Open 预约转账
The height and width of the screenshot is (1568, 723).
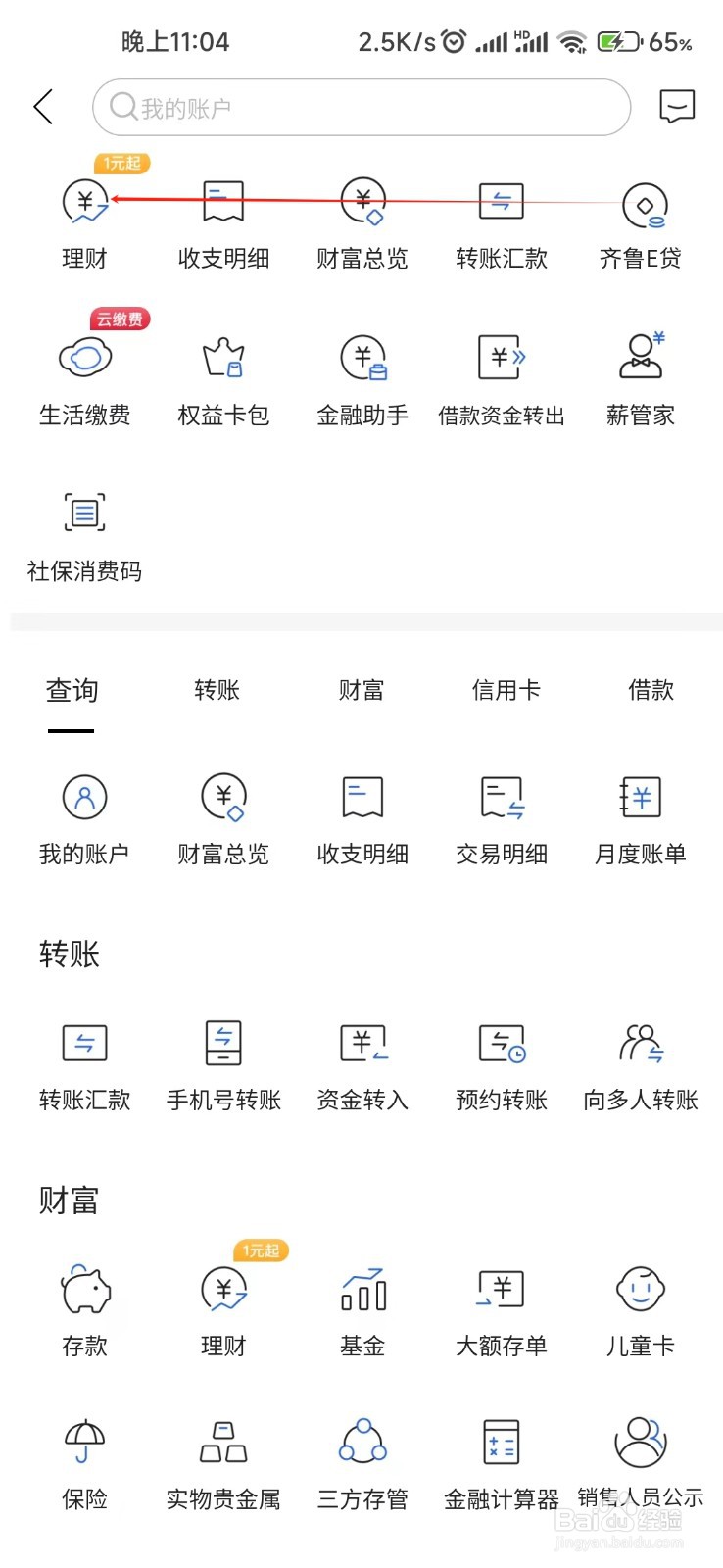(x=502, y=1066)
